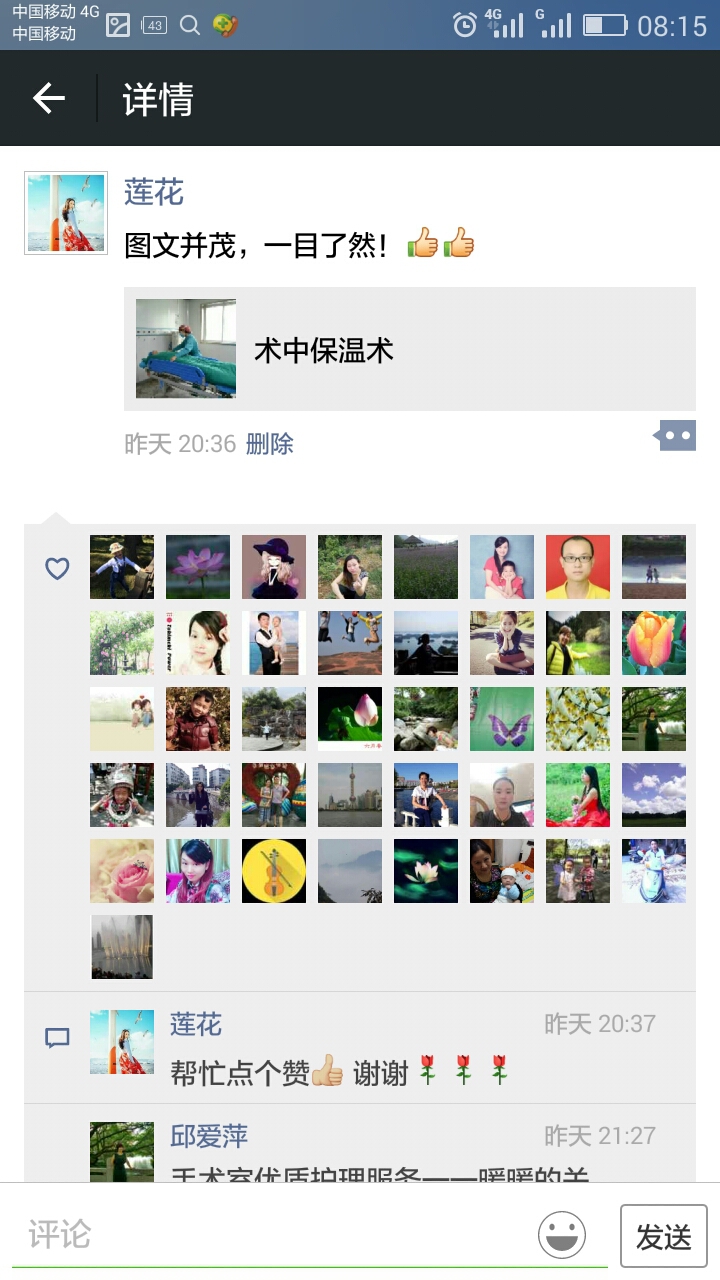Send the comment with 发送

pos(663,1237)
